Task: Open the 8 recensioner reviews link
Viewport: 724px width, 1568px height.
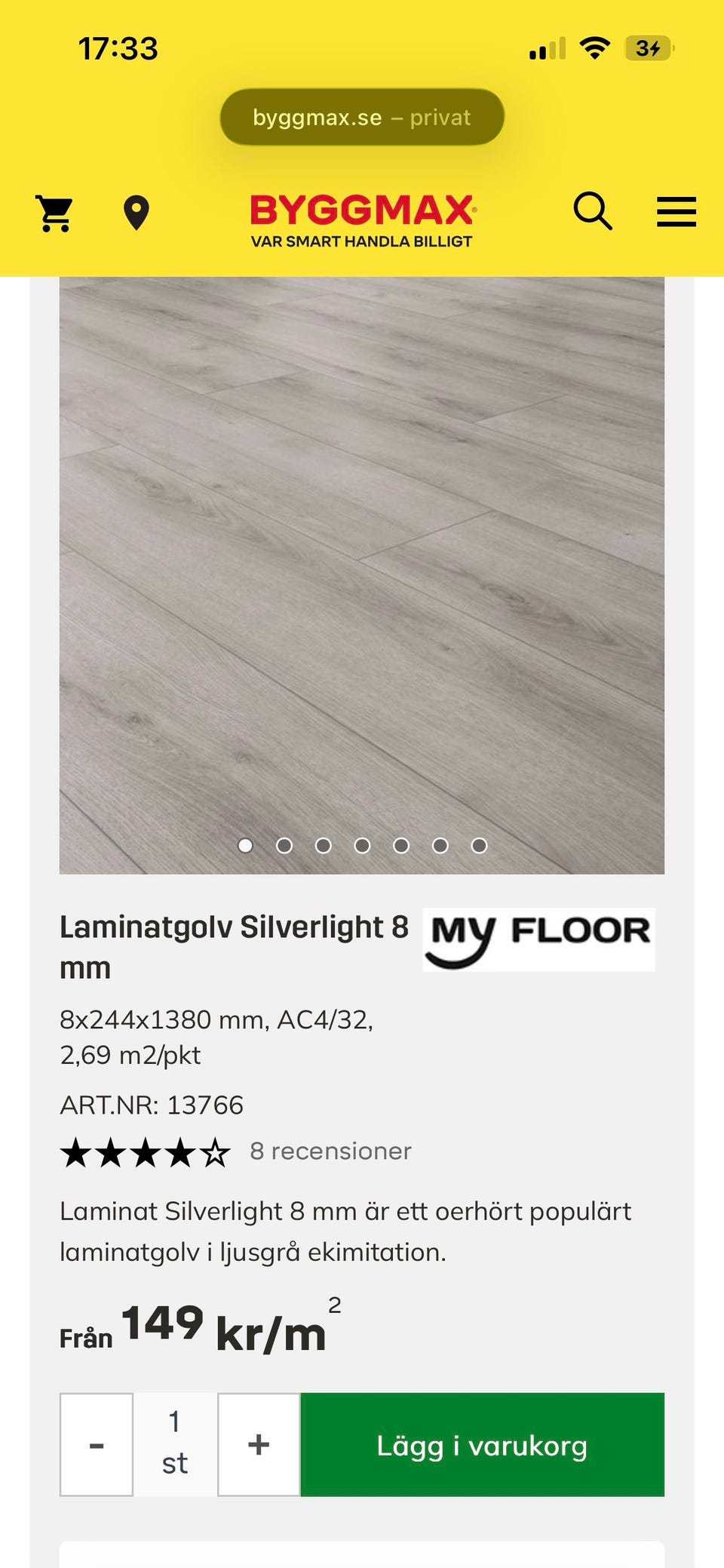Action: click(x=330, y=1151)
